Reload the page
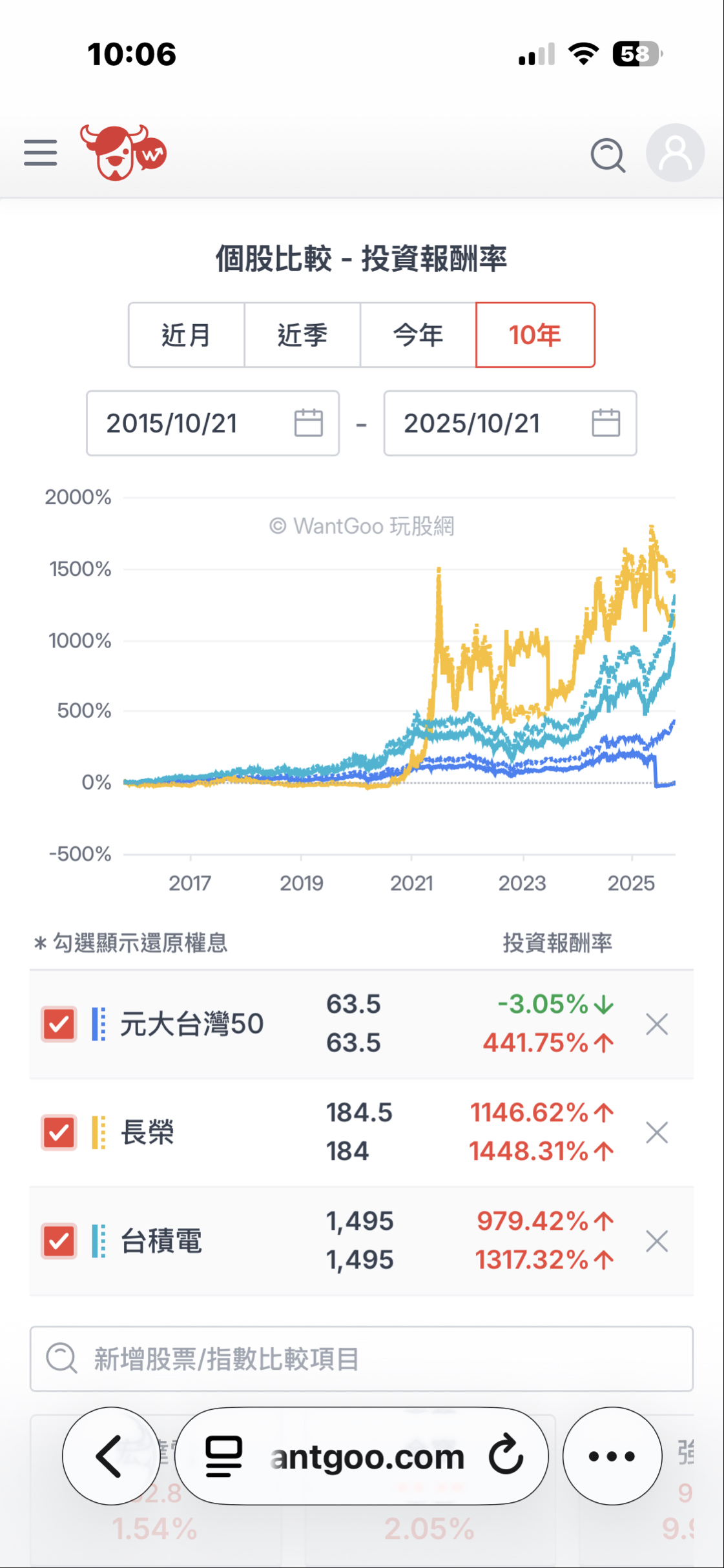 506,1456
